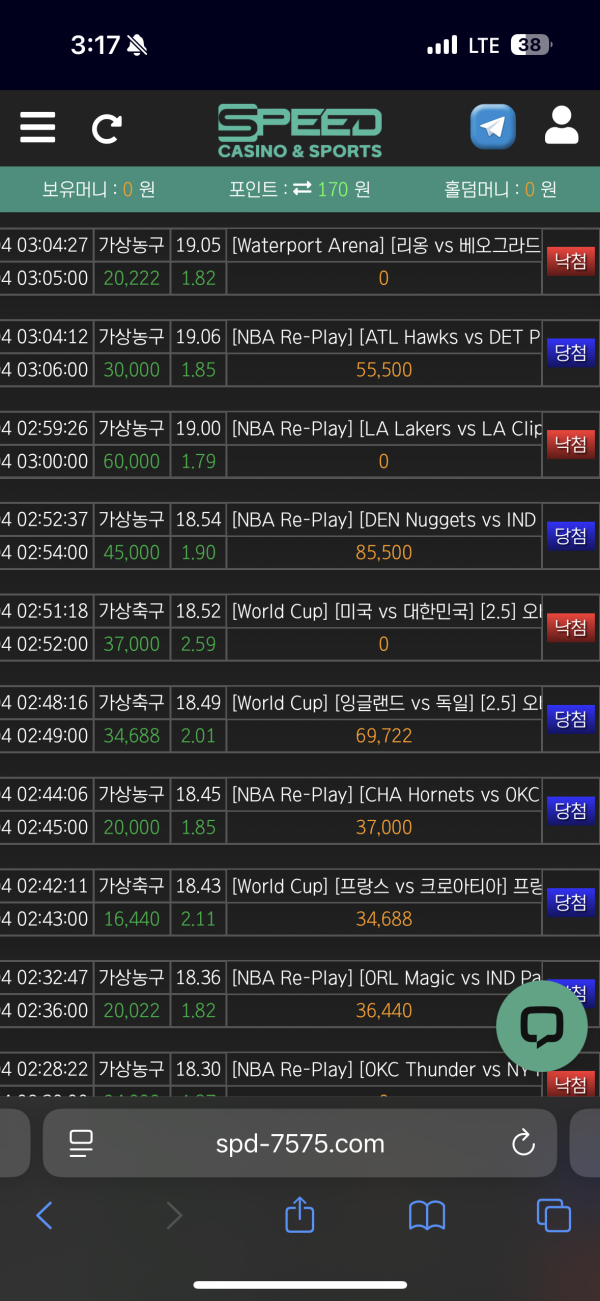Open the live chat bubble
The image size is (600, 1301).
[x=541, y=1025]
